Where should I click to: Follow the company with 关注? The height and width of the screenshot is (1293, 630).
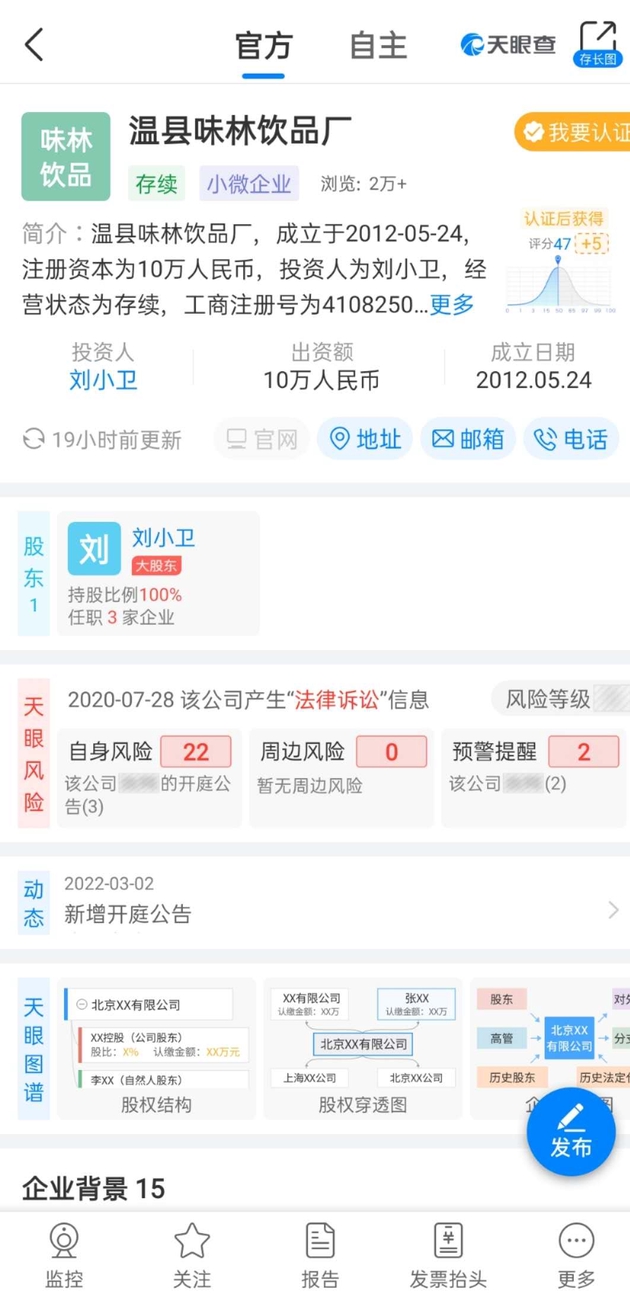(x=192, y=1255)
